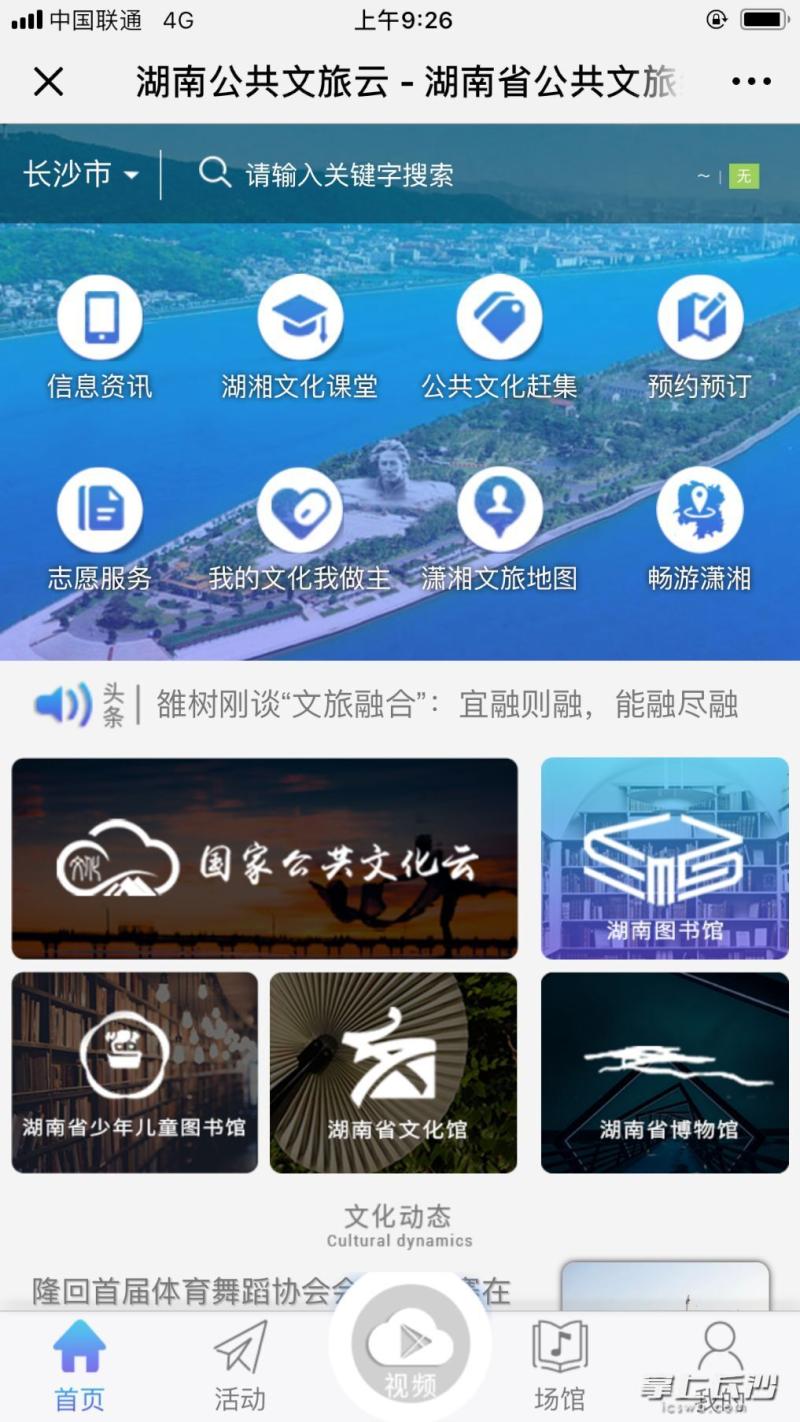This screenshot has height=1422, width=800.
Task: Open the 国家公共文化云 card
Action: 265,858
